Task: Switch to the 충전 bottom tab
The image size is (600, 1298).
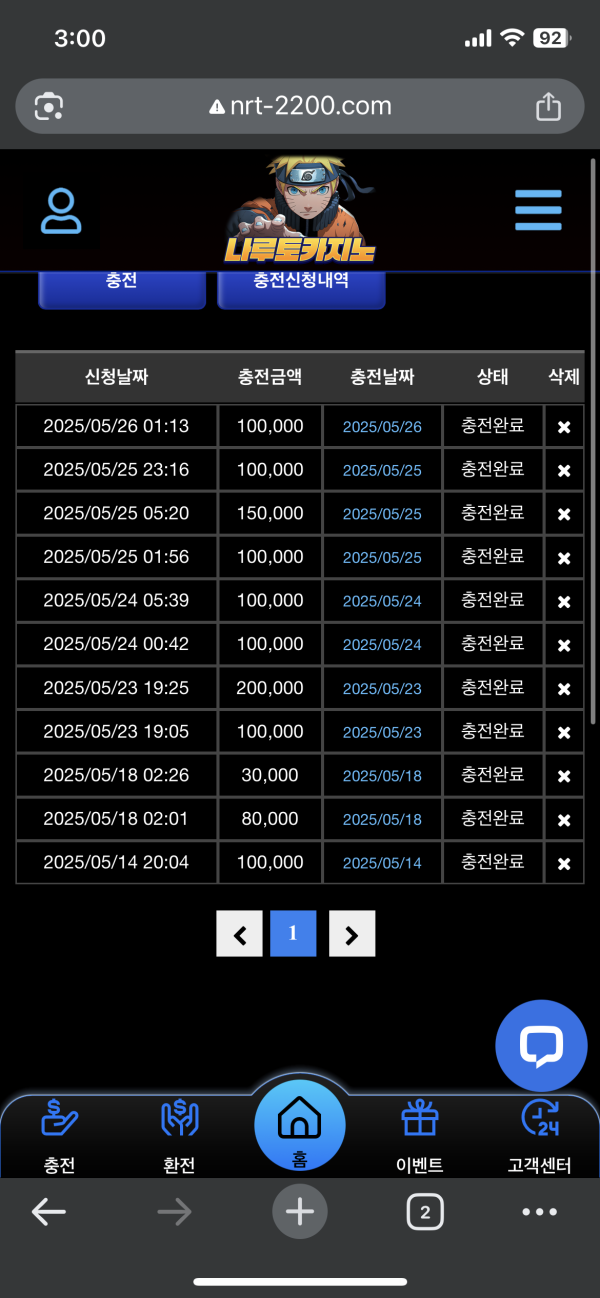Action: click(60, 1136)
